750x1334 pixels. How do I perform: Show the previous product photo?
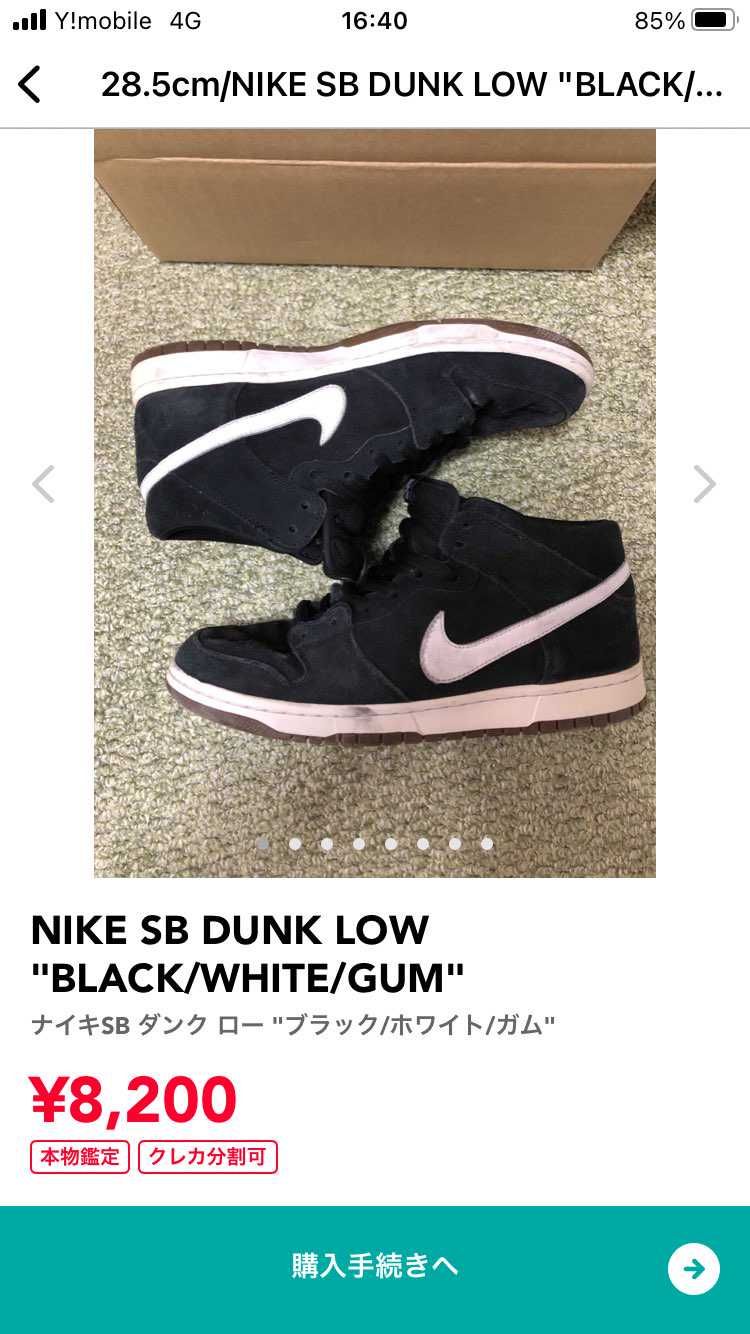43,484
